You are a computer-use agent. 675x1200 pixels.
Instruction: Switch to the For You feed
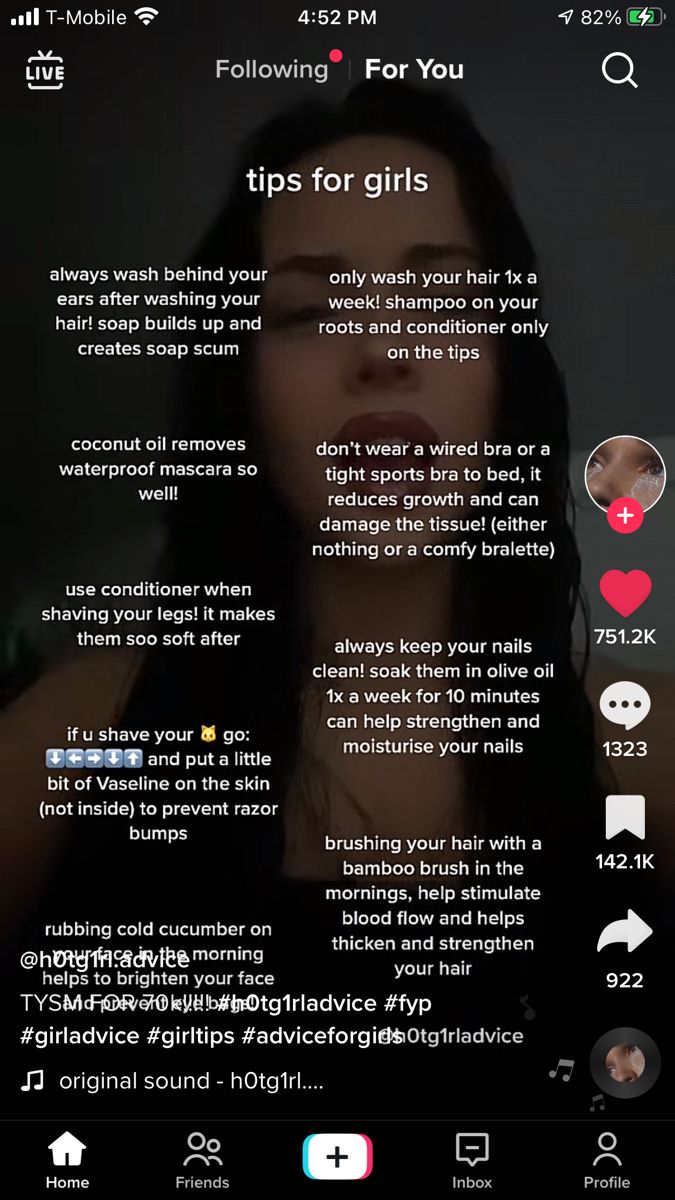click(x=414, y=69)
